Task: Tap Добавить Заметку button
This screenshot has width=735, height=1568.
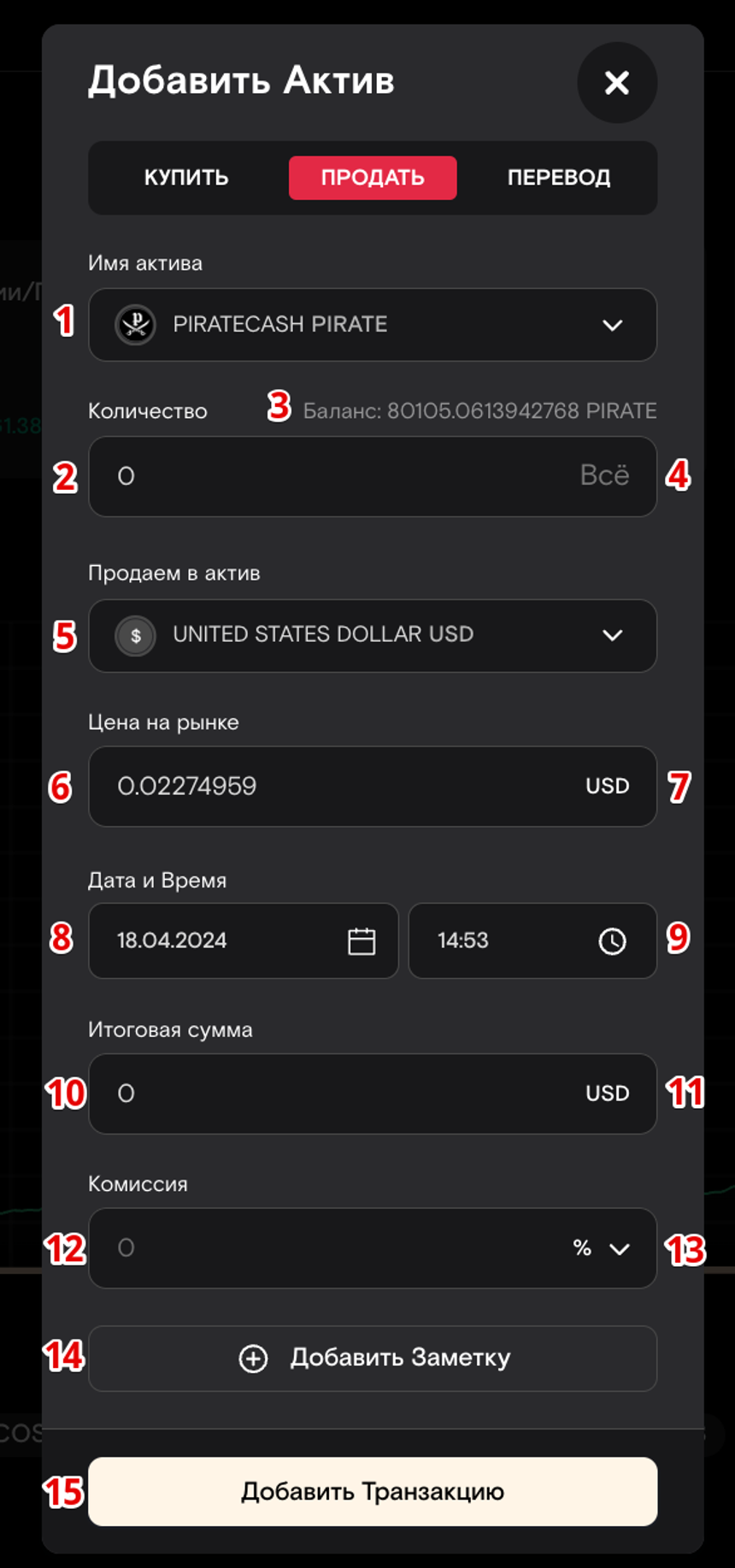Action: pyautogui.click(x=373, y=1359)
